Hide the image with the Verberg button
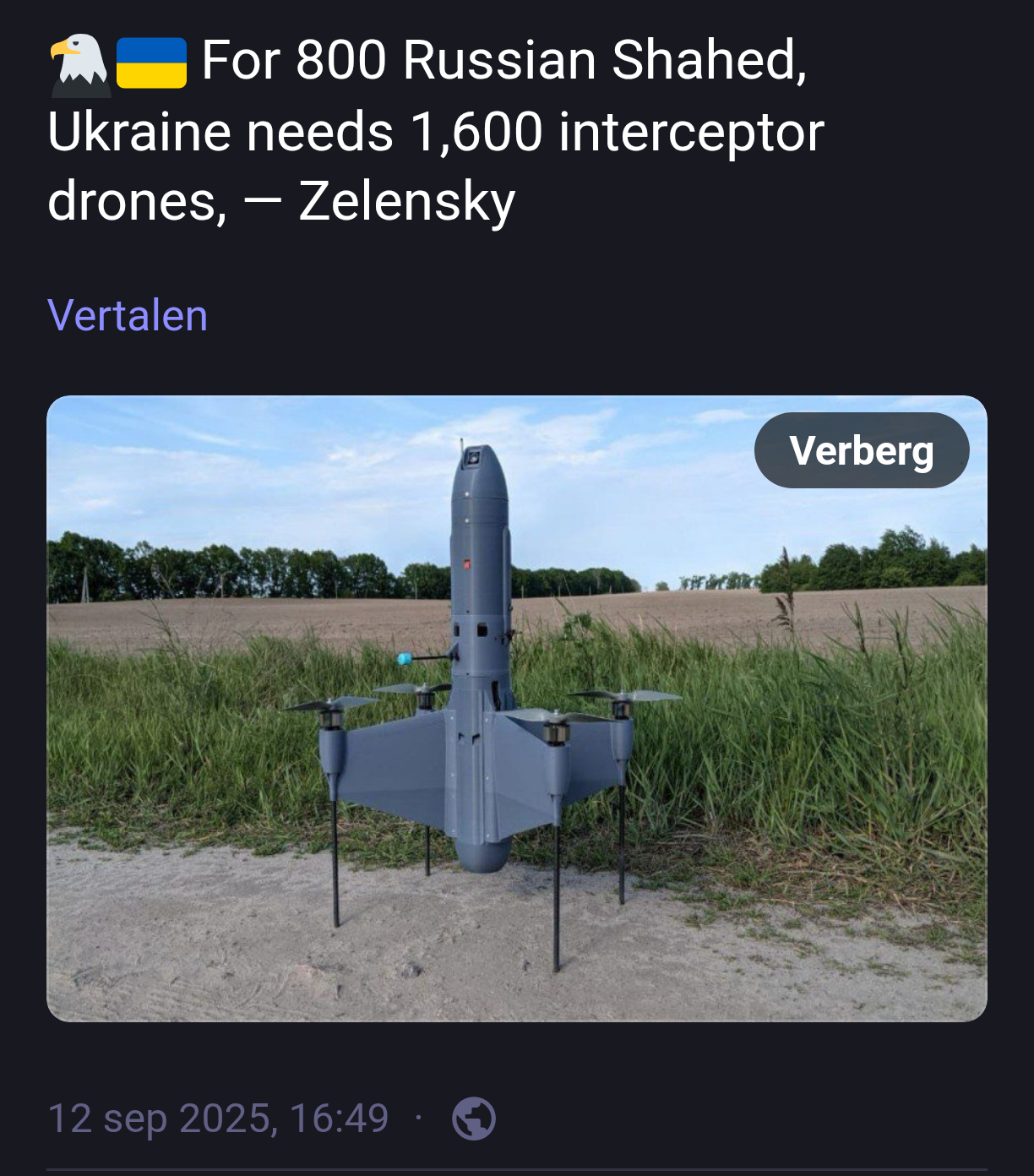Viewport: 1034px width, 1176px height. (861, 450)
